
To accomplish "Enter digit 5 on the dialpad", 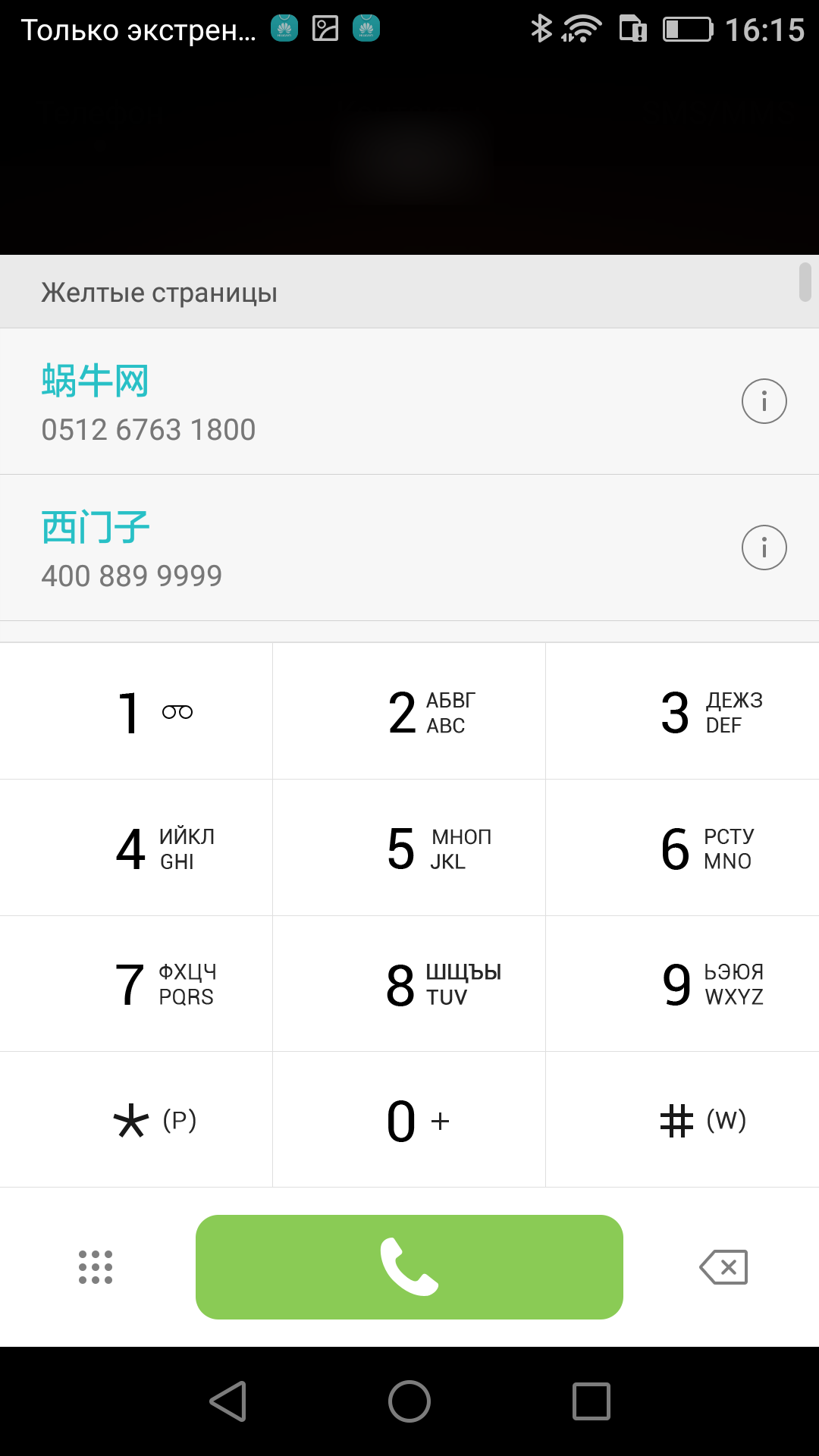I will [409, 848].
